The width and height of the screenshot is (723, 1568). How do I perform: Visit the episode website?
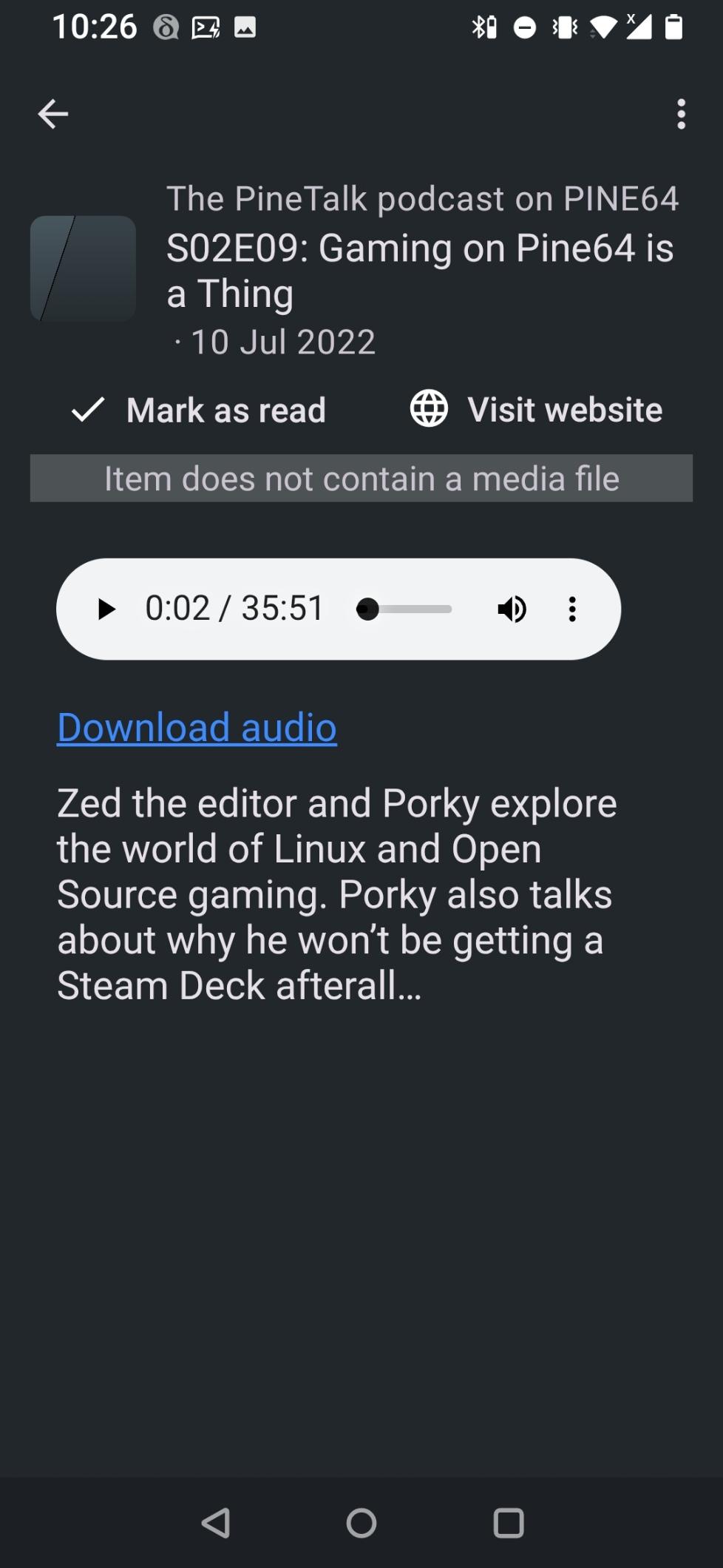pos(536,409)
